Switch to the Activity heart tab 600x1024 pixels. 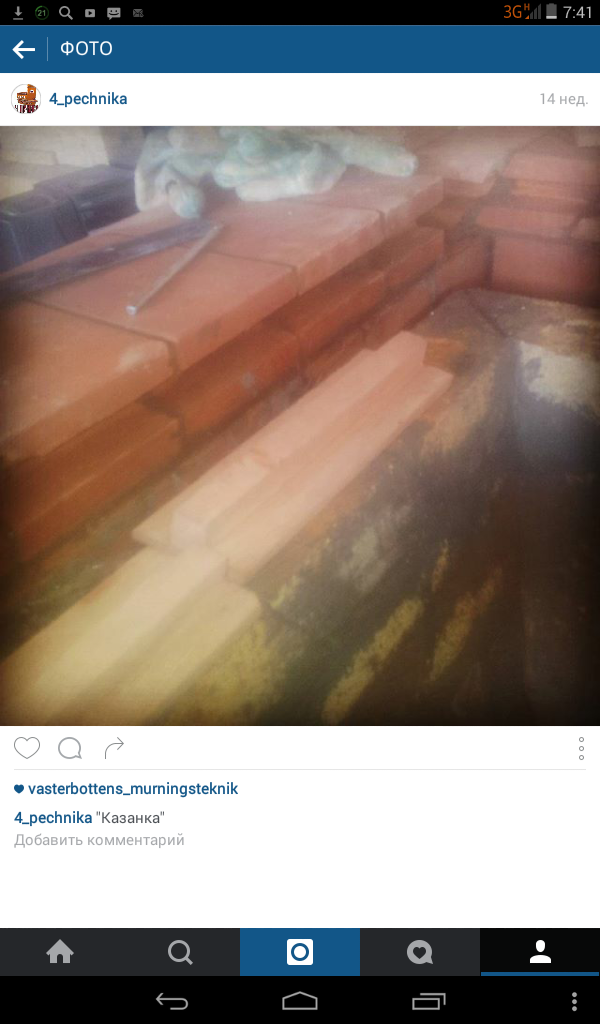coord(420,952)
